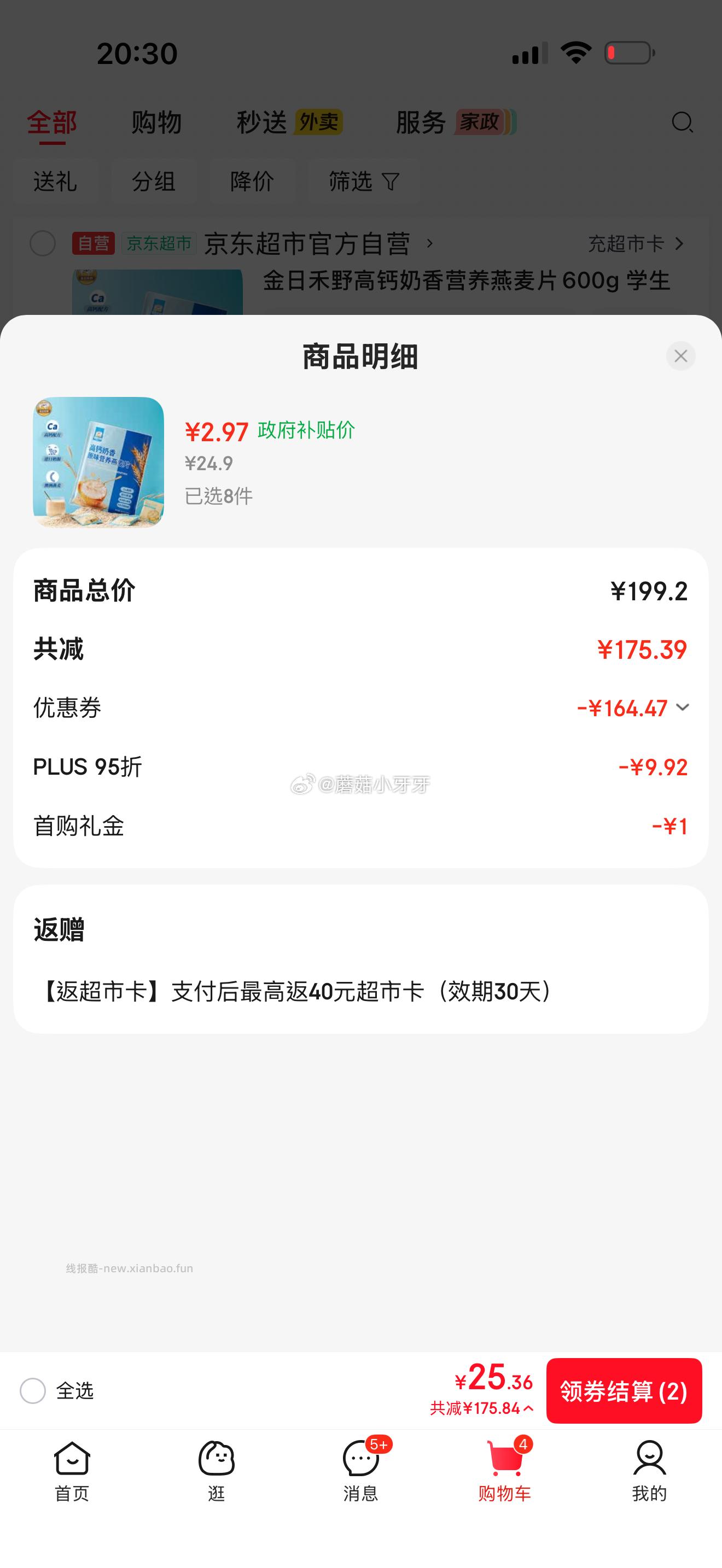
Task: Toggle the 降价 filter chip
Action: [253, 181]
